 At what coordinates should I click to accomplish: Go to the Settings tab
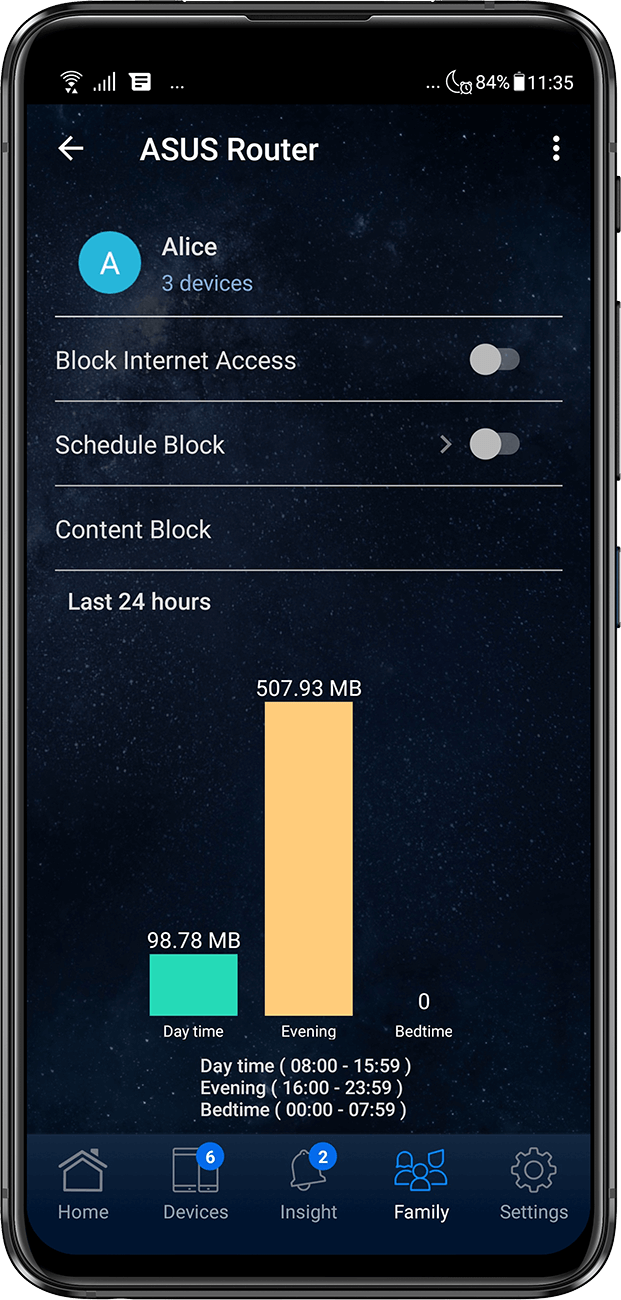(x=533, y=1185)
